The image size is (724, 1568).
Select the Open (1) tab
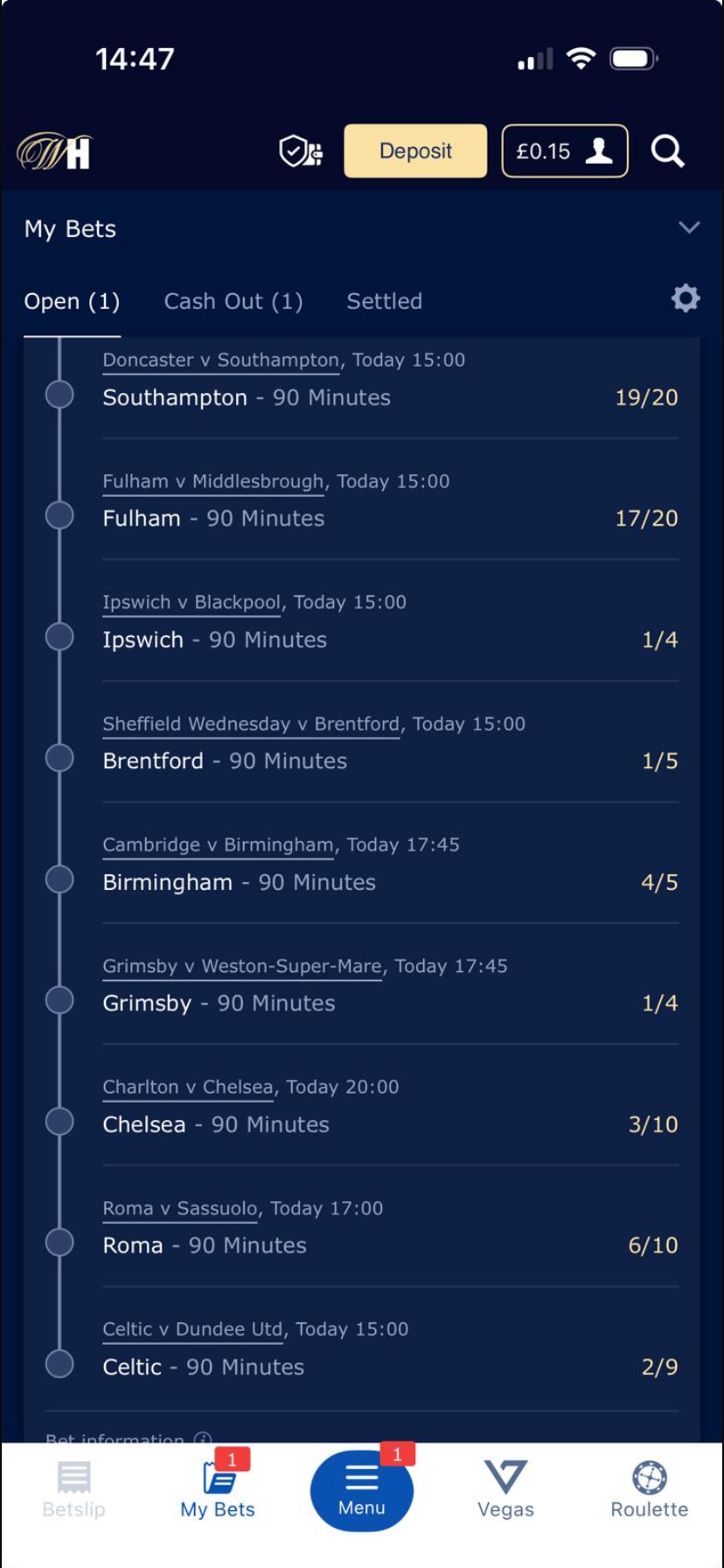72,301
